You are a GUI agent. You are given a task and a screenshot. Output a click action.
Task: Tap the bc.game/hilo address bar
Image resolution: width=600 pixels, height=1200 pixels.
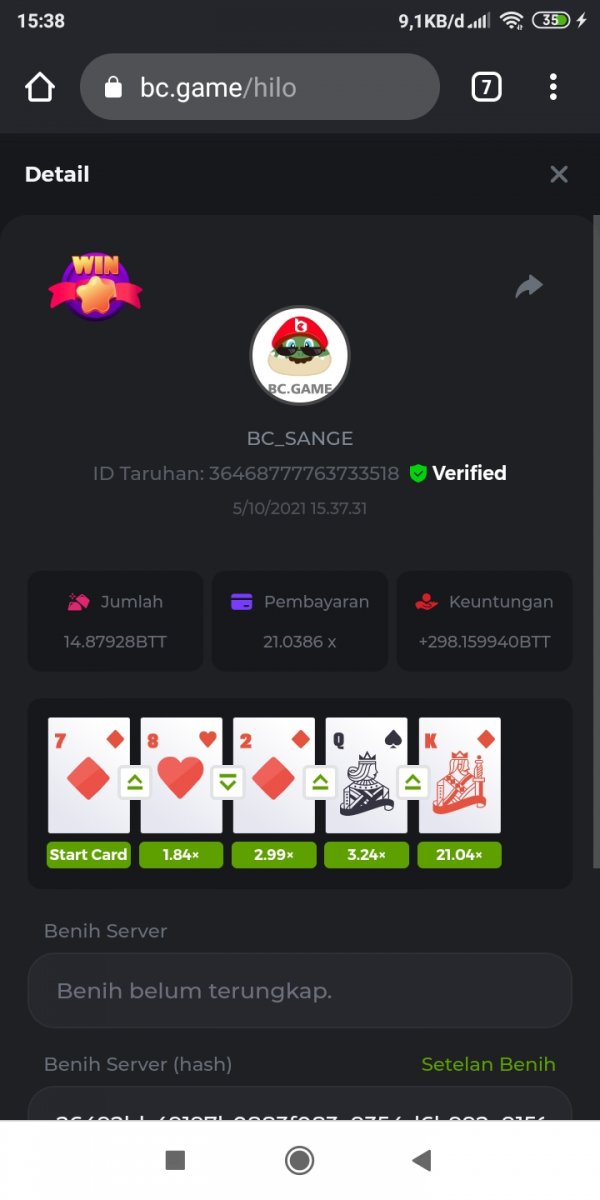[x=259, y=87]
